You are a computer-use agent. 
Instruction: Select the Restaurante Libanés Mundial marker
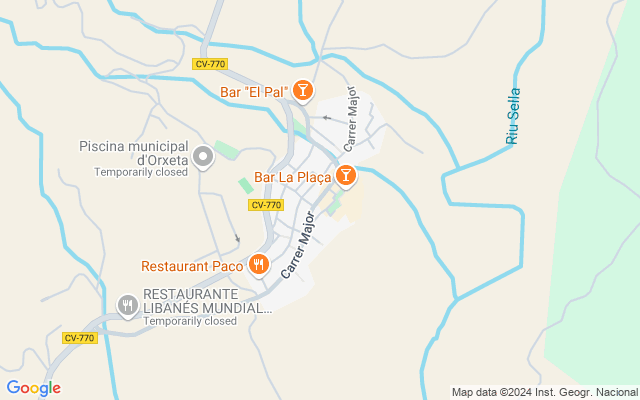pos(127,305)
